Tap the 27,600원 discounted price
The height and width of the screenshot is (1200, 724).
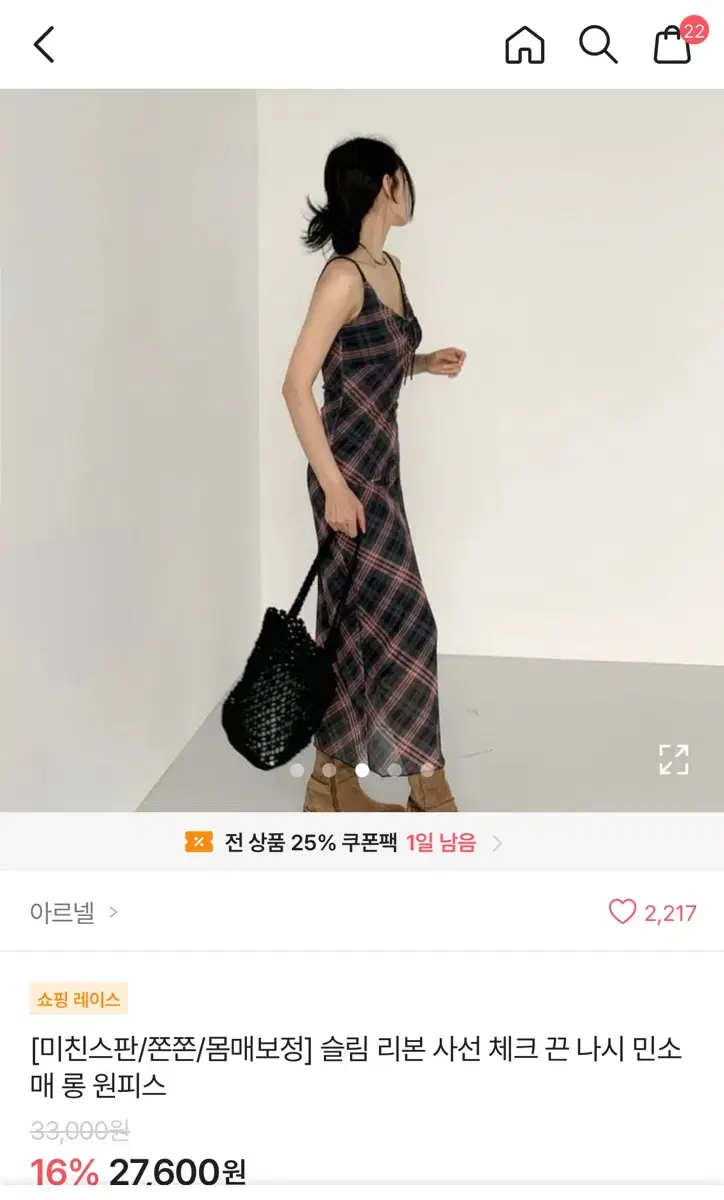pyautogui.click(x=178, y=1168)
